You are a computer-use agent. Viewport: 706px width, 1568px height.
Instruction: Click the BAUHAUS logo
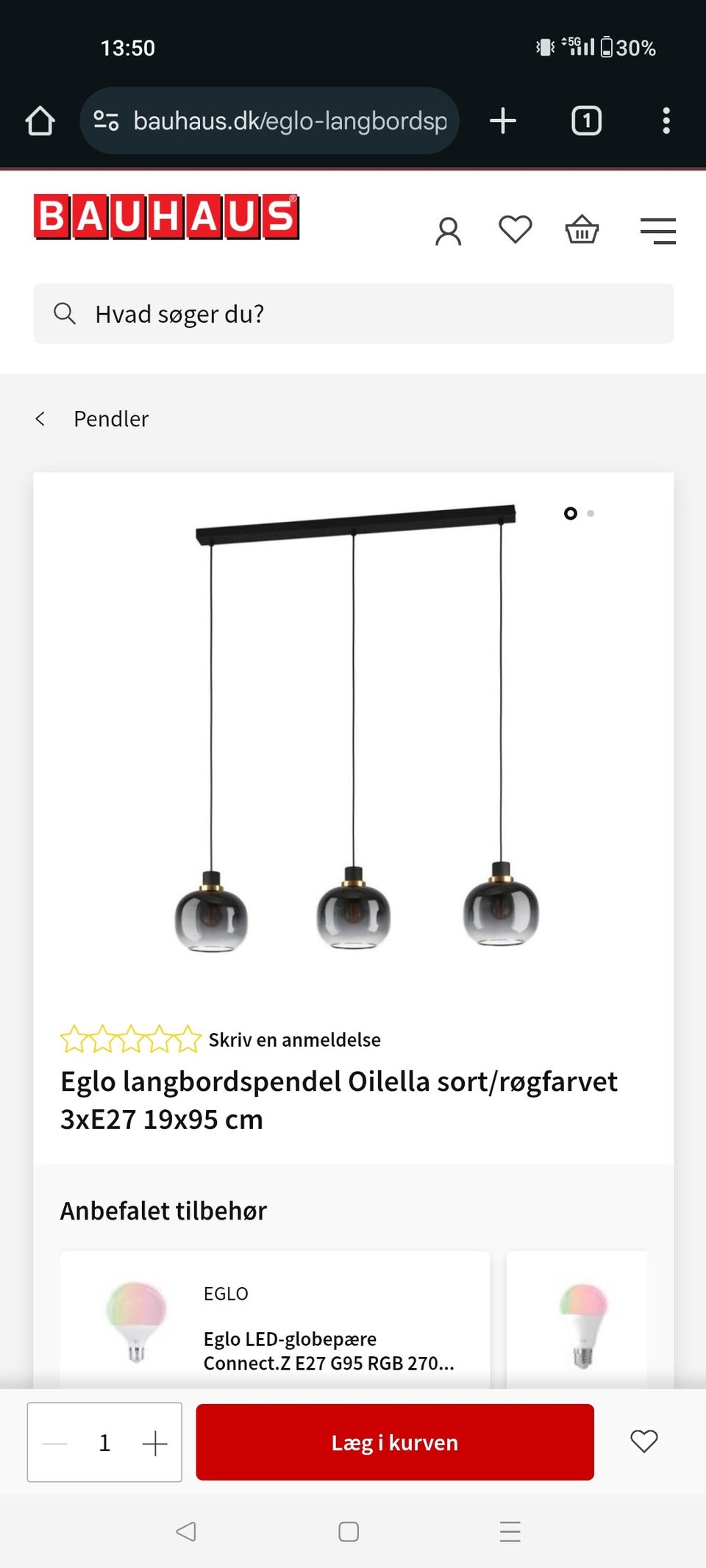[165, 215]
